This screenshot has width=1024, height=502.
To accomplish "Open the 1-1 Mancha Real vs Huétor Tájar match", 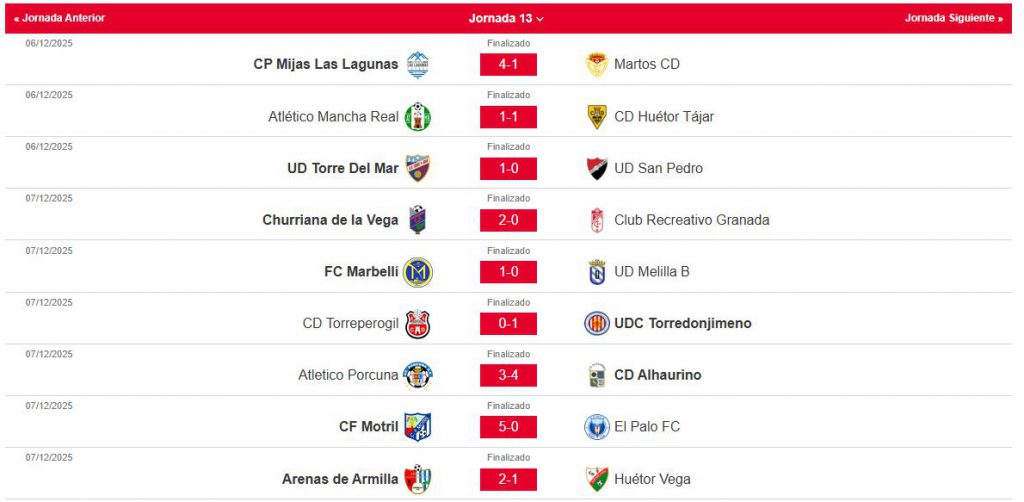I will coord(508,116).
